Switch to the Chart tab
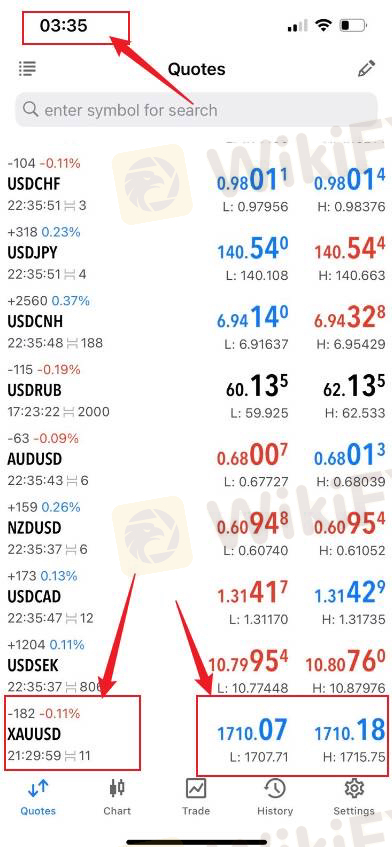Image resolution: width=392 pixels, height=847 pixels. (x=117, y=797)
